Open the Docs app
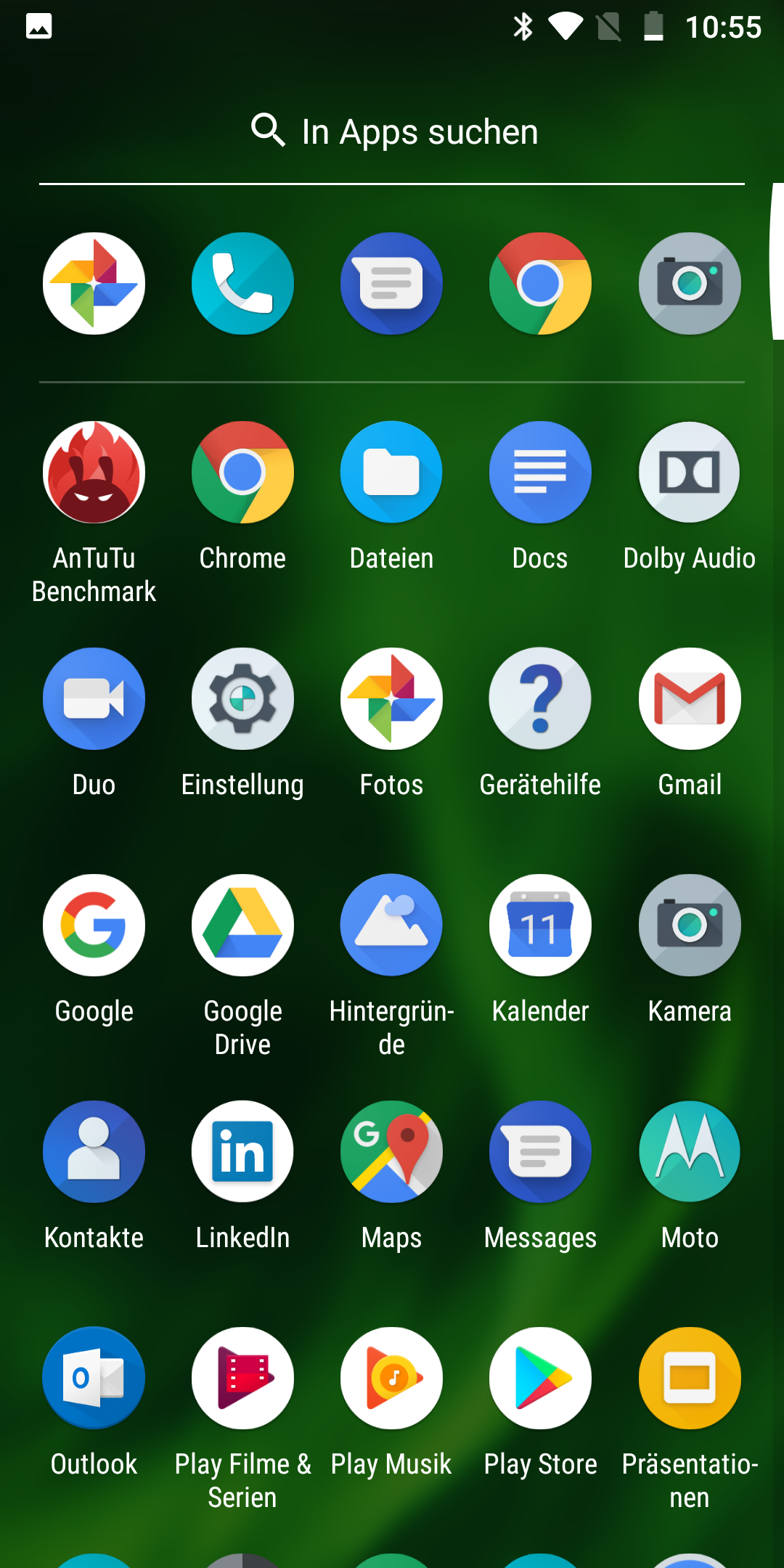784x1568 pixels. (x=540, y=473)
